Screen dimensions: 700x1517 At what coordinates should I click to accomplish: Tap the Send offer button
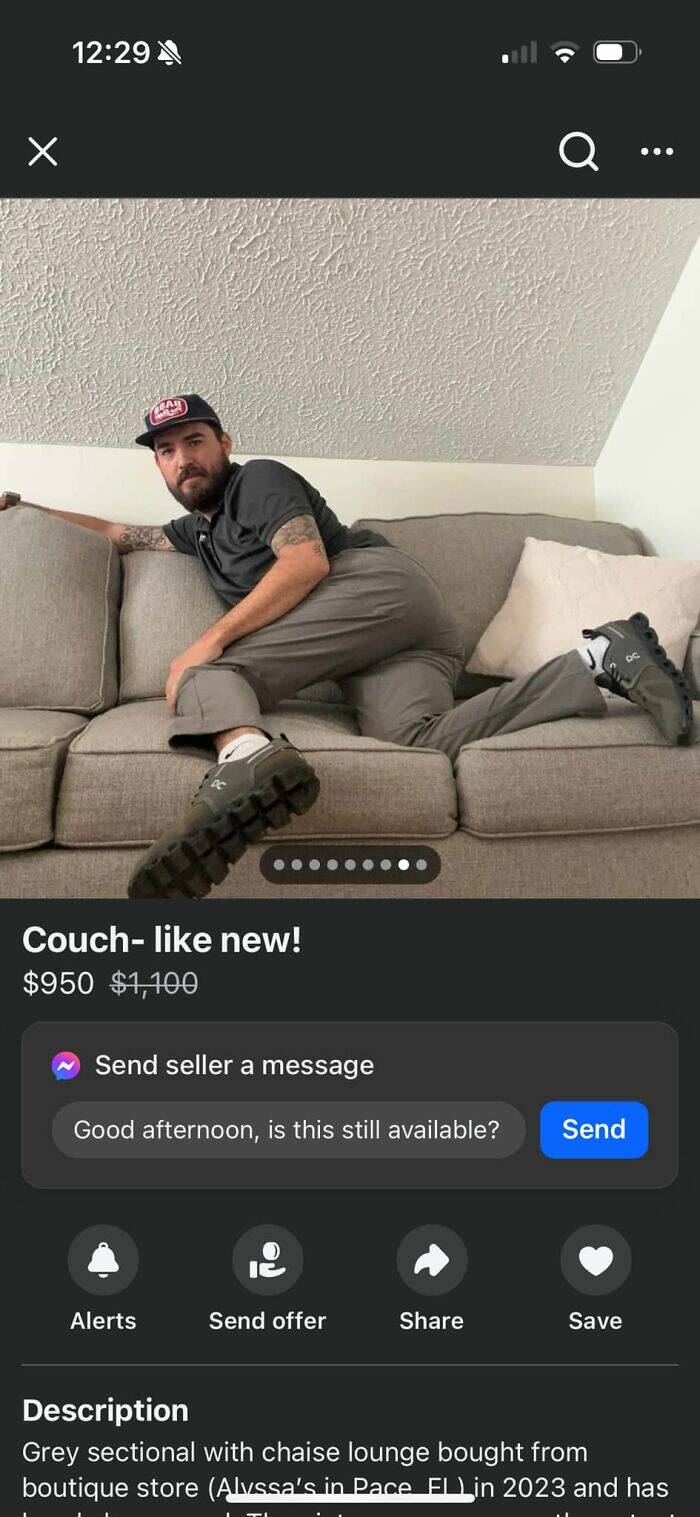(x=267, y=1261)
